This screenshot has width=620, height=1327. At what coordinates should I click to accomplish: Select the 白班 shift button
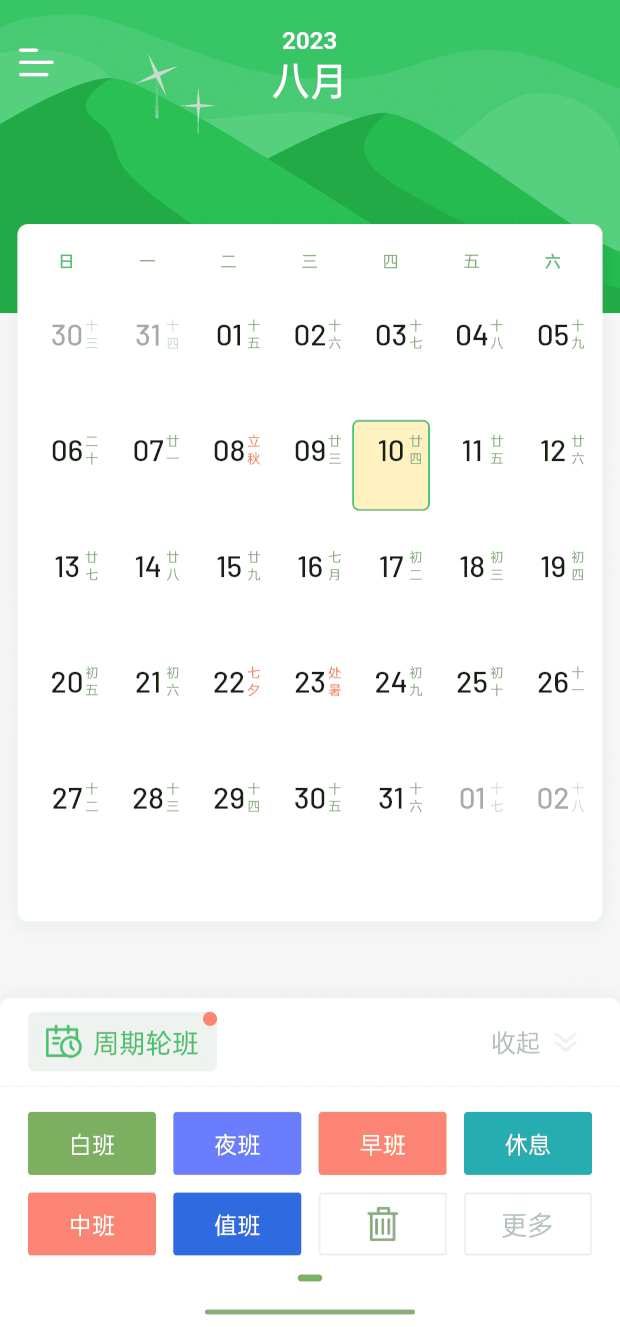[x=92, y=1143]
